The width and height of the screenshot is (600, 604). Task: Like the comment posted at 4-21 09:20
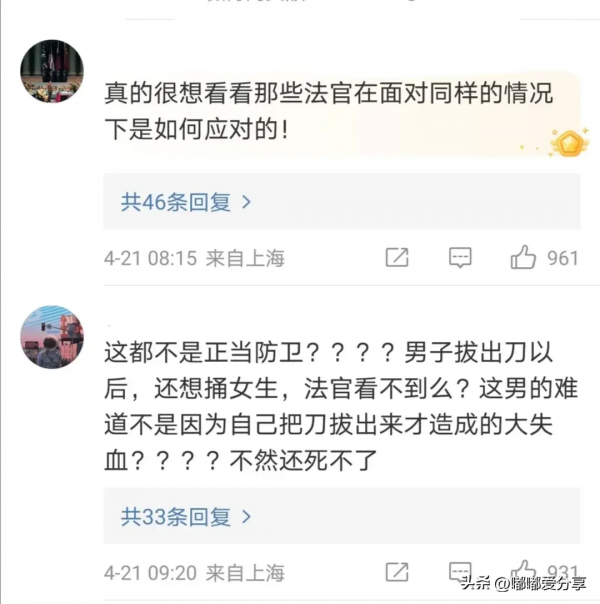[x=523, y=573]
